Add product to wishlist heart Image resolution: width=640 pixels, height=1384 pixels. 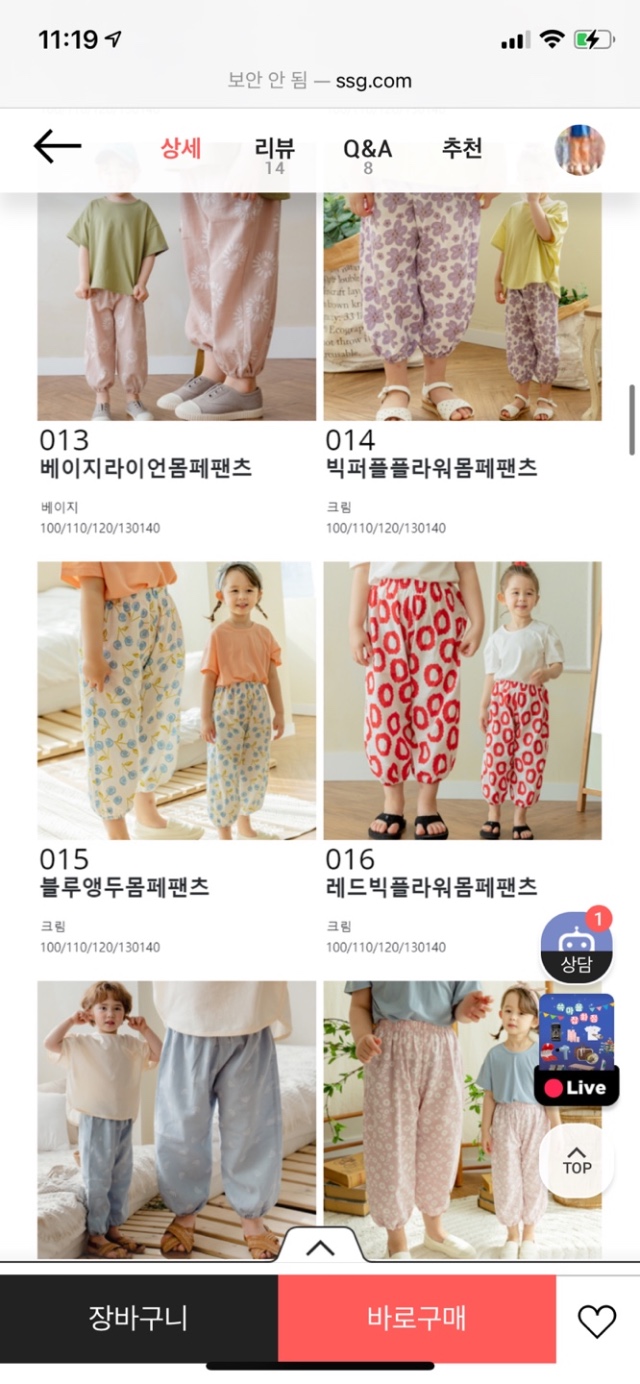[x=597, y=1321]
